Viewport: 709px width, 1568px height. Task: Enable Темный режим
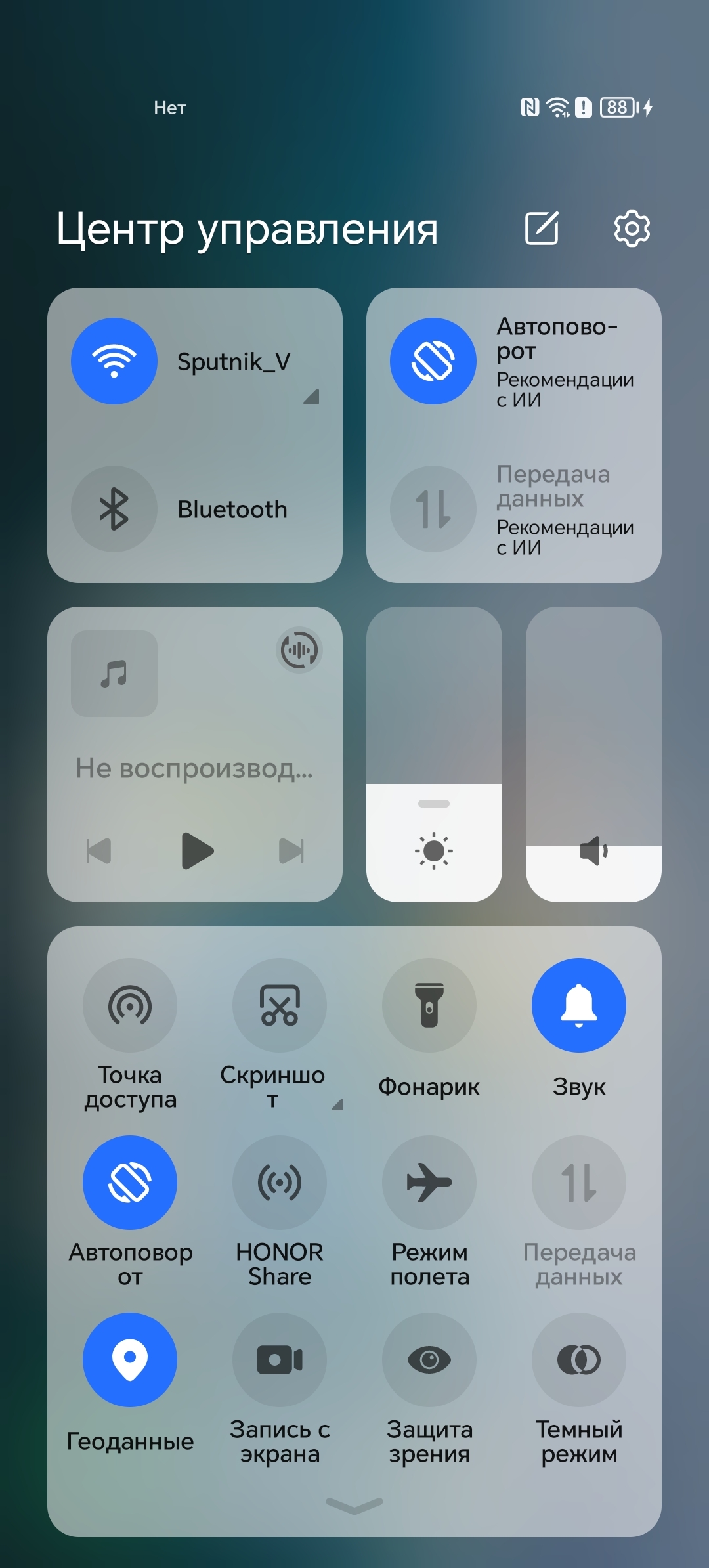pyautogui.click(x=579, y=1360)
